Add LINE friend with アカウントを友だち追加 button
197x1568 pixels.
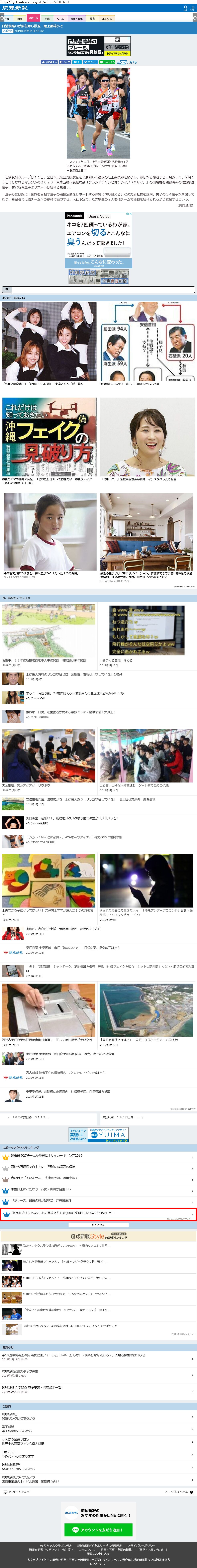(98, 1530)
